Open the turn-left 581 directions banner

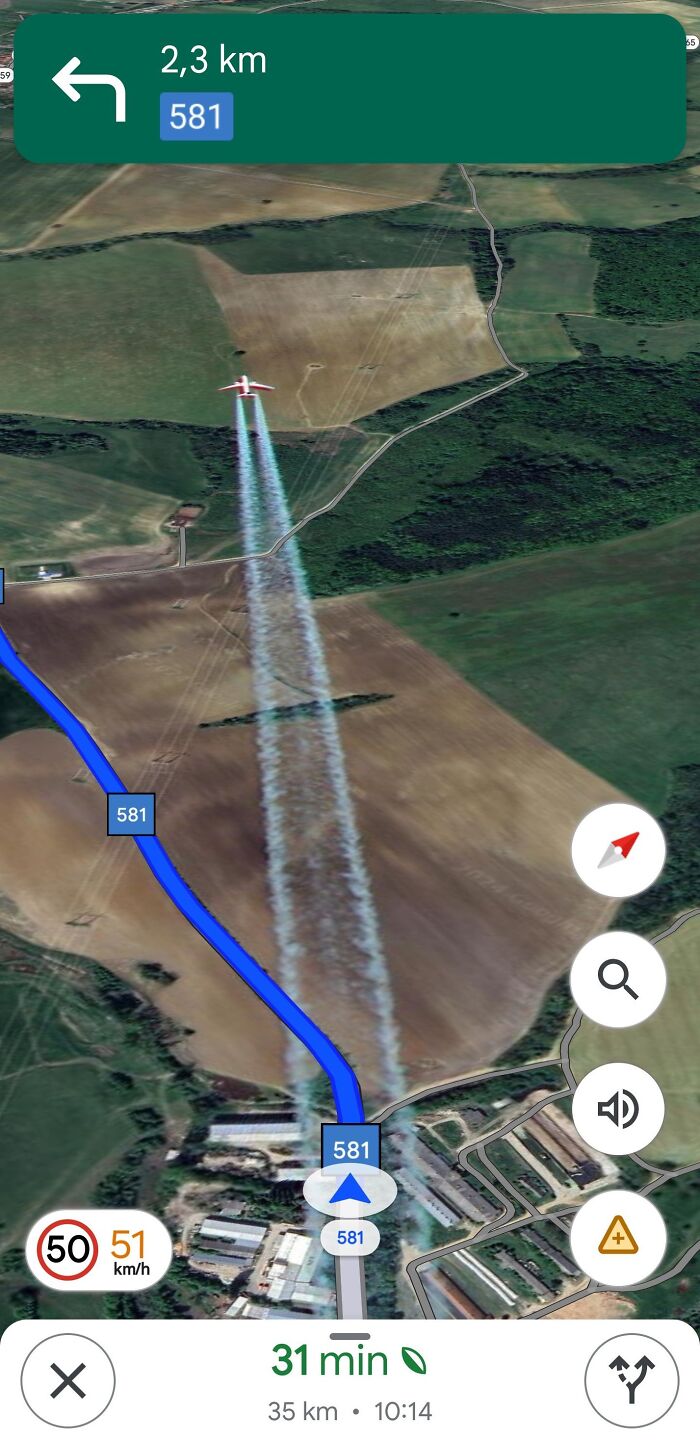click(350, 88)
